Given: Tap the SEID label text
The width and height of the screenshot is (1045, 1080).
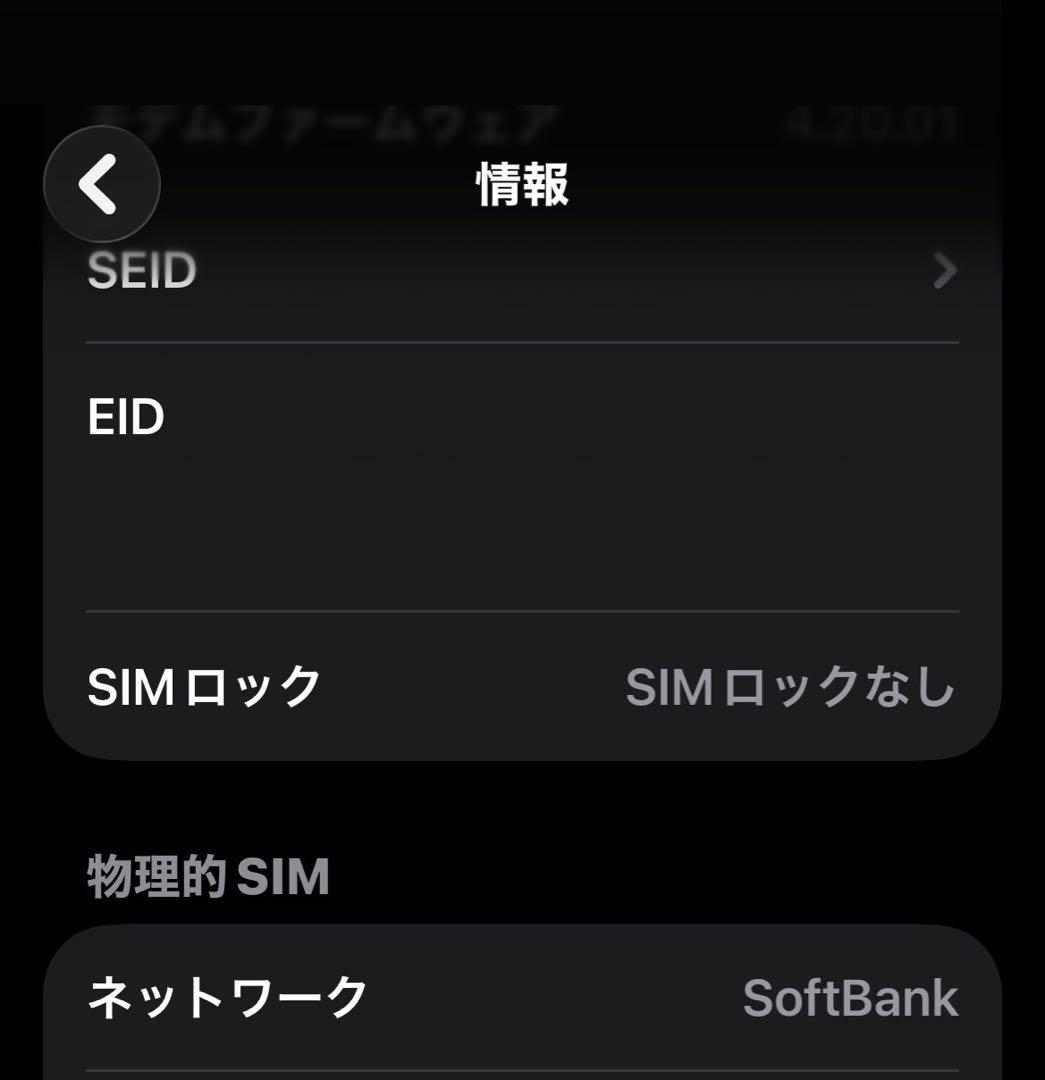Looking at the screenshot, I should click(141, 268).
